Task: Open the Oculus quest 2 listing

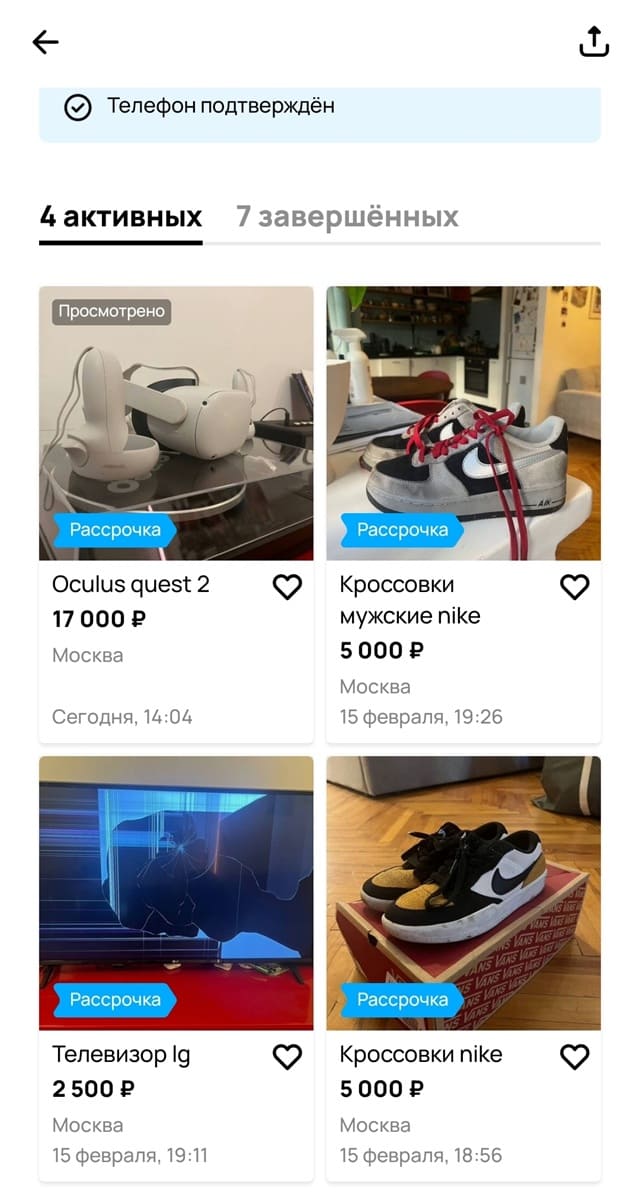Action: [176, 423]
